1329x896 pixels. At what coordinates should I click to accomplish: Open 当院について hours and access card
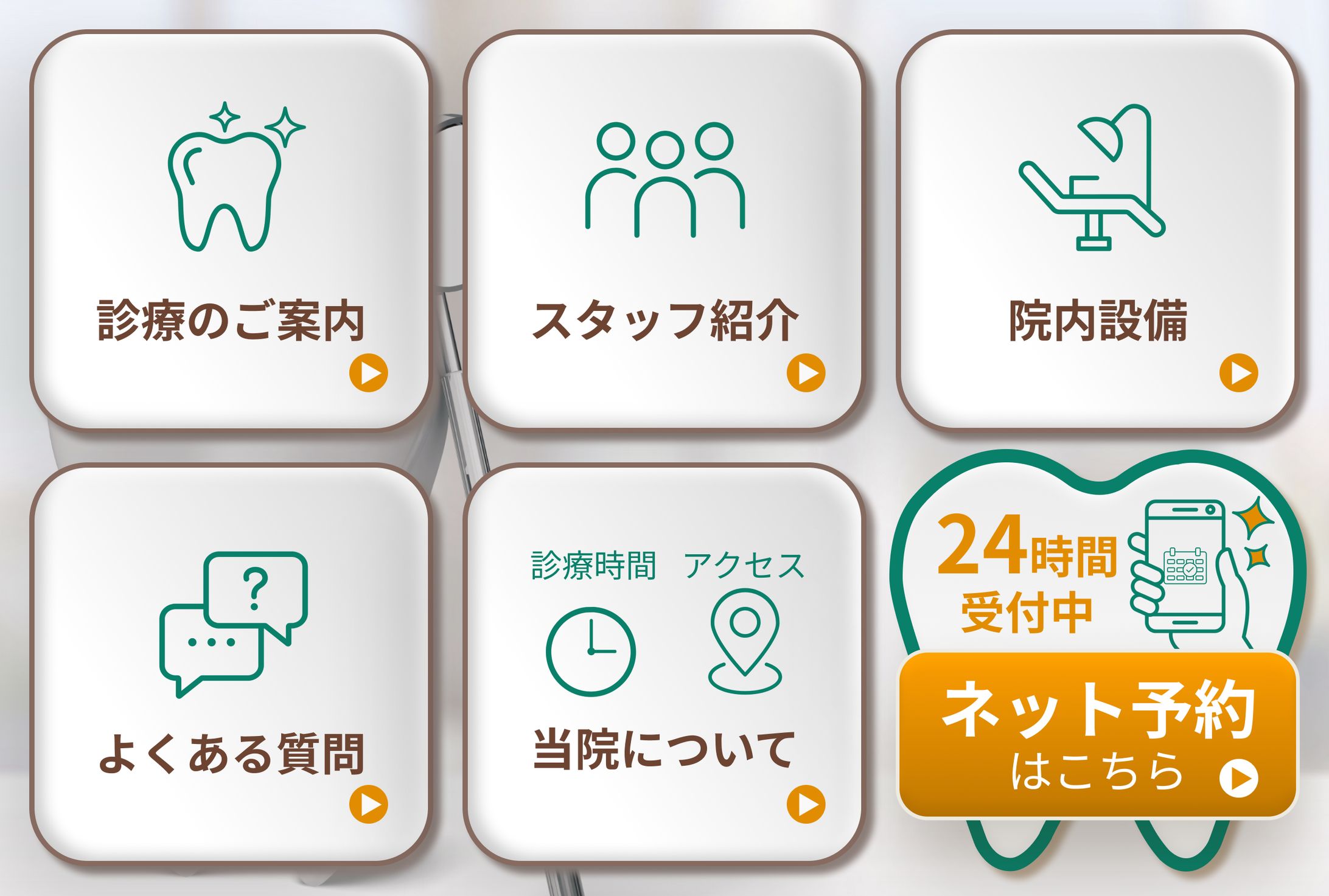(x=664, y=664)
